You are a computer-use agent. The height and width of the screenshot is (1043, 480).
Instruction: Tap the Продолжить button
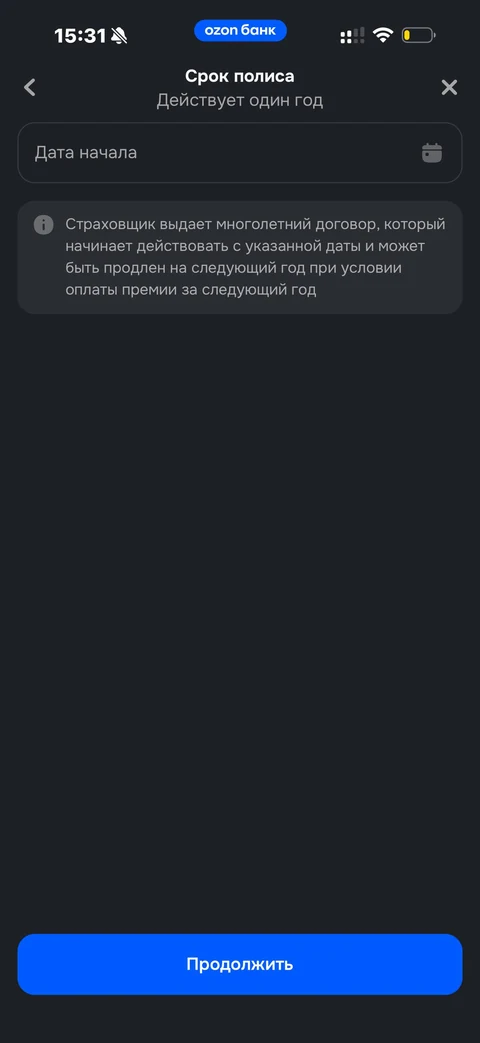tap(239, 964)
